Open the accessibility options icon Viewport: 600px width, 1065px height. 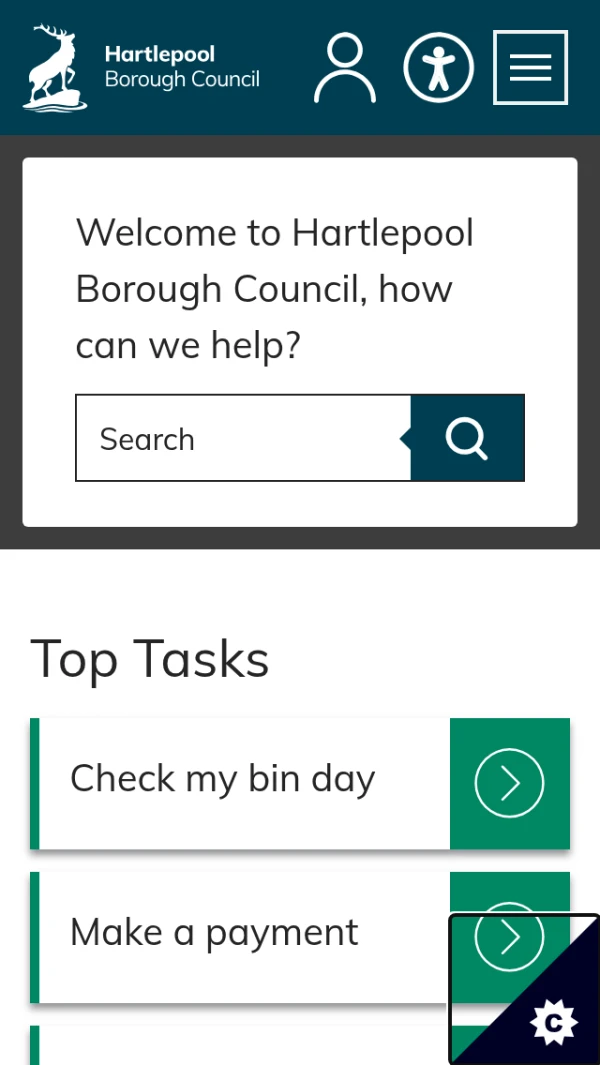coord(437,68)
